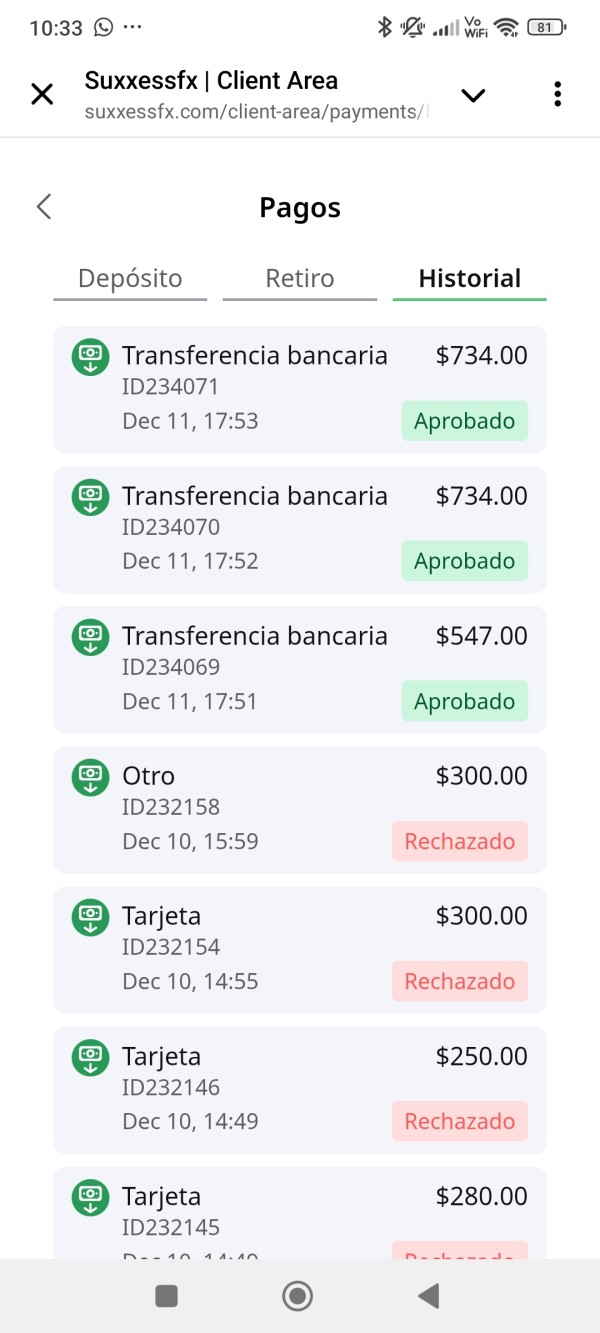View the $547.00 bank transfer ID234069

300,668
